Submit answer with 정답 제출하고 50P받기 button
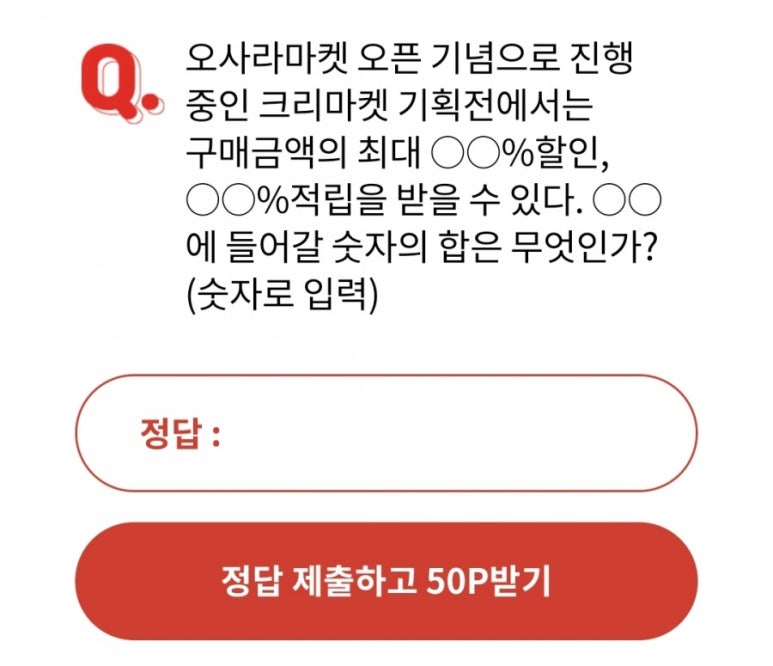The image size is (773, 666). click(386, 581)
